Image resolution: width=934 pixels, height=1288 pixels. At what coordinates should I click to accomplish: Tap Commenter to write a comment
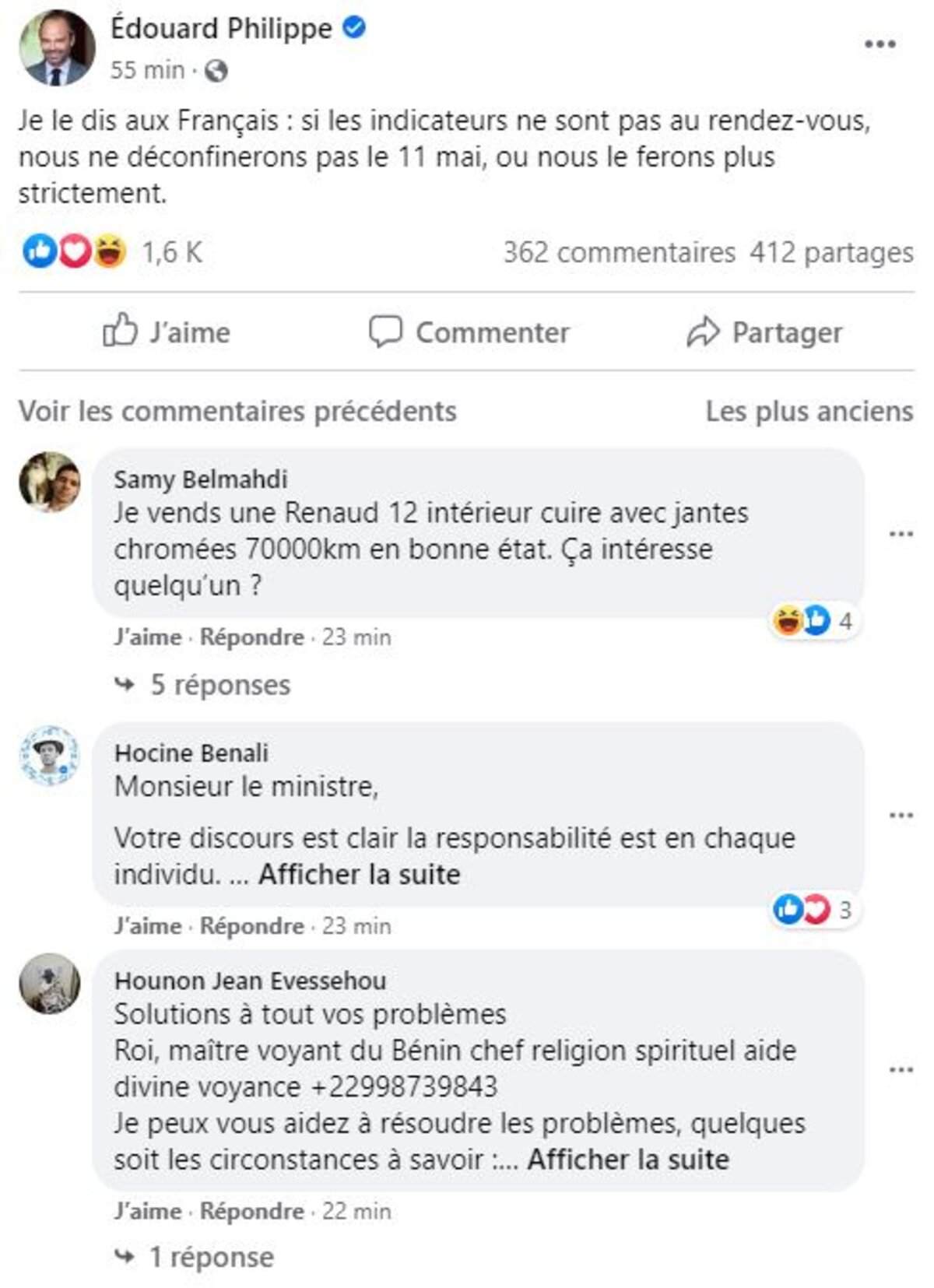point(469,332)
